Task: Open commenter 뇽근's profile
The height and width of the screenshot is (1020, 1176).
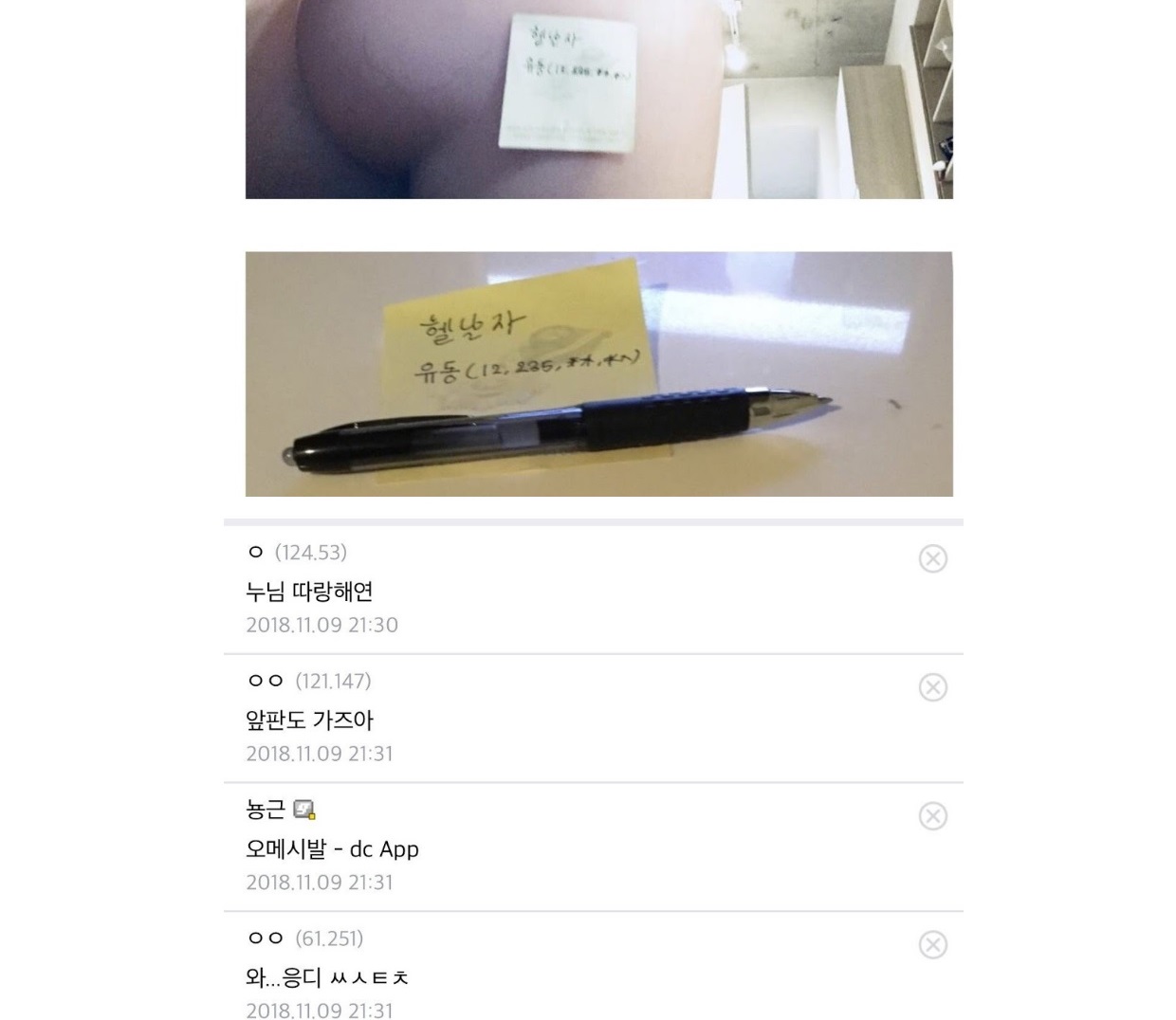Action: 266,810
